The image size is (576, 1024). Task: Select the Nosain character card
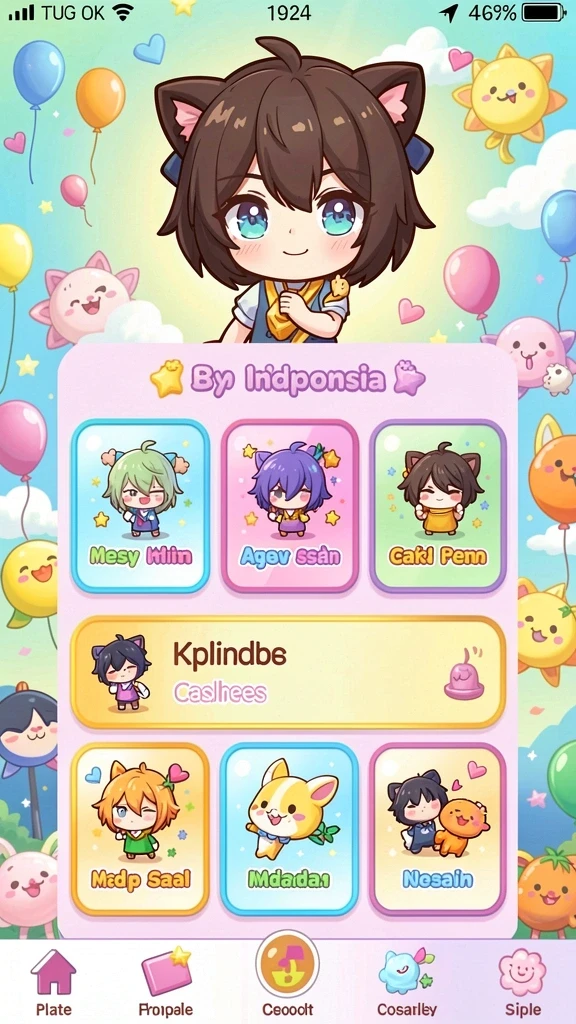click(x=438, y=829)
